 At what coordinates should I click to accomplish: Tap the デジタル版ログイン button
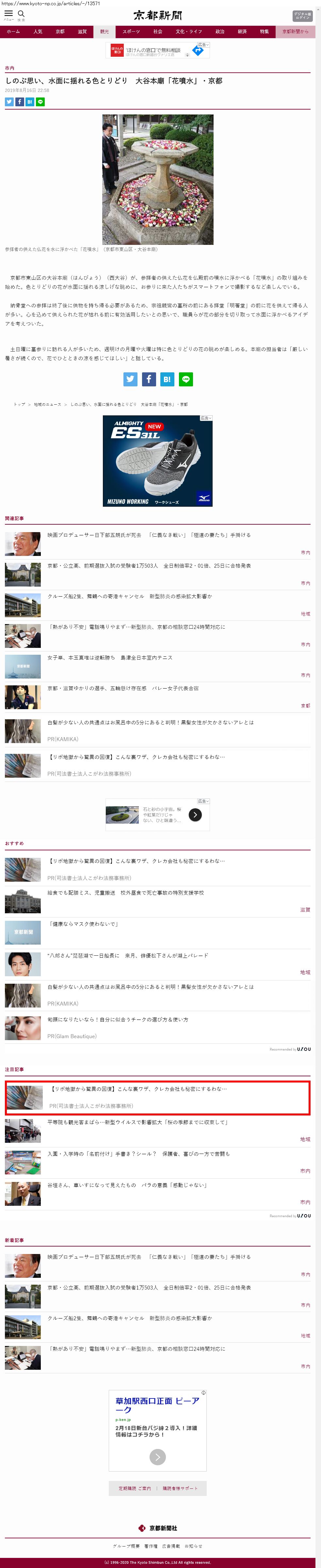click(302, 16)
